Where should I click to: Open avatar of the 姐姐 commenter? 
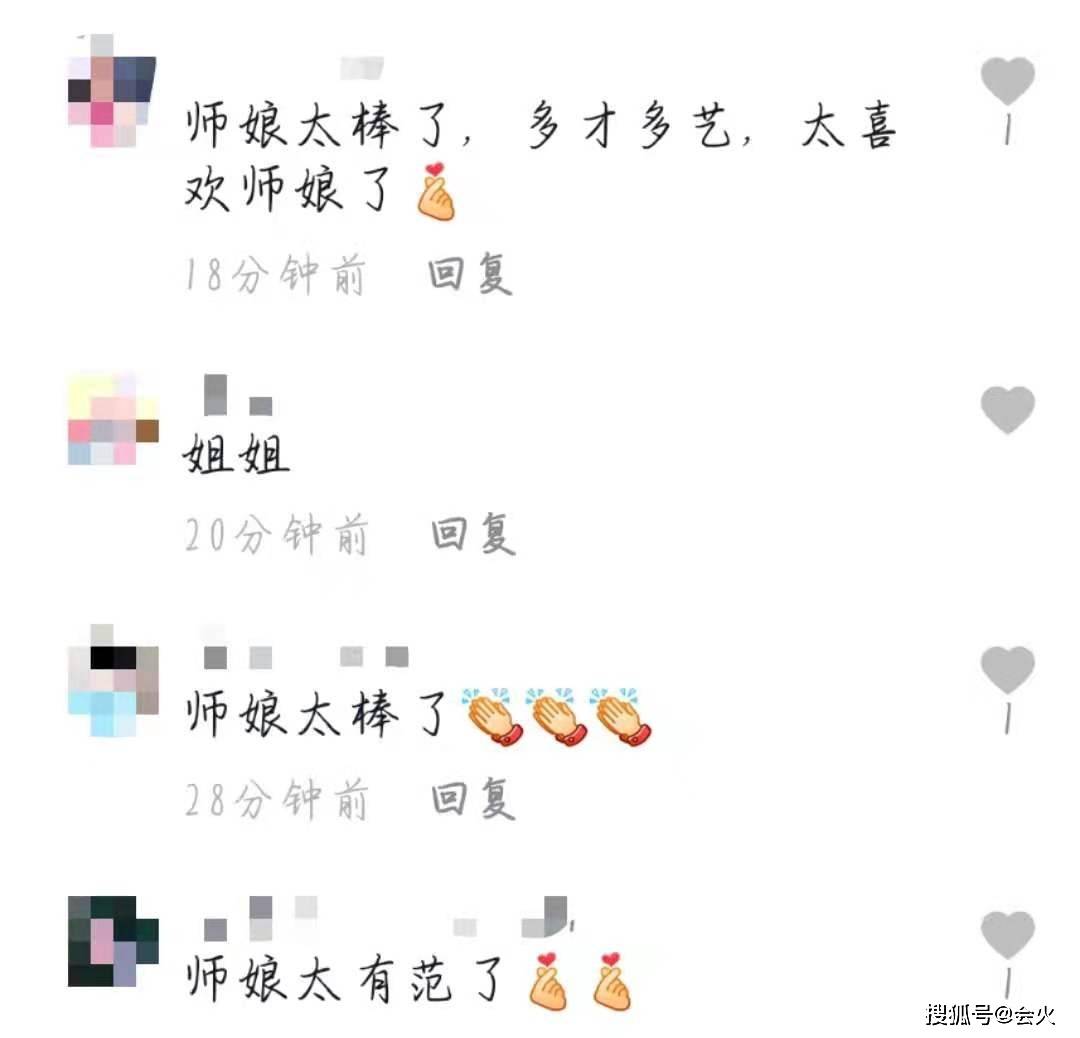coord(112,420)
